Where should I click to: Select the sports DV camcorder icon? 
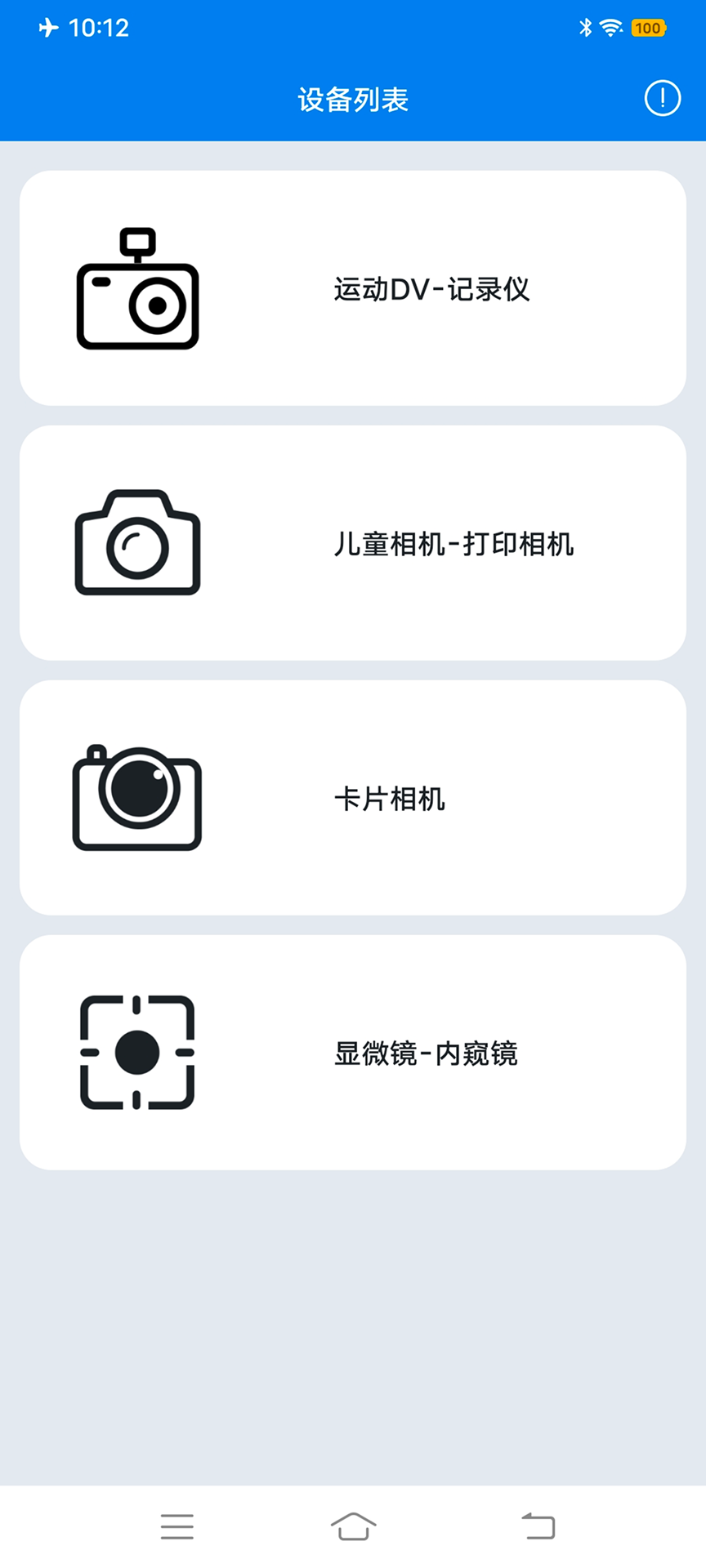pyautogui.click(x=137, y=290)
